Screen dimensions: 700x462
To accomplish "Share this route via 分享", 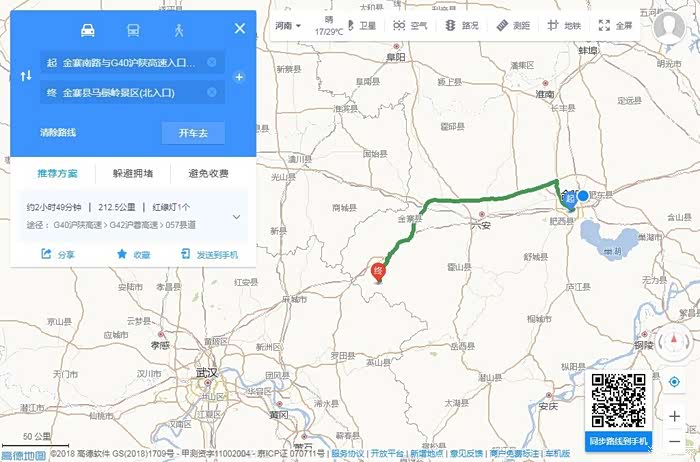I will [x=58, y=255].
